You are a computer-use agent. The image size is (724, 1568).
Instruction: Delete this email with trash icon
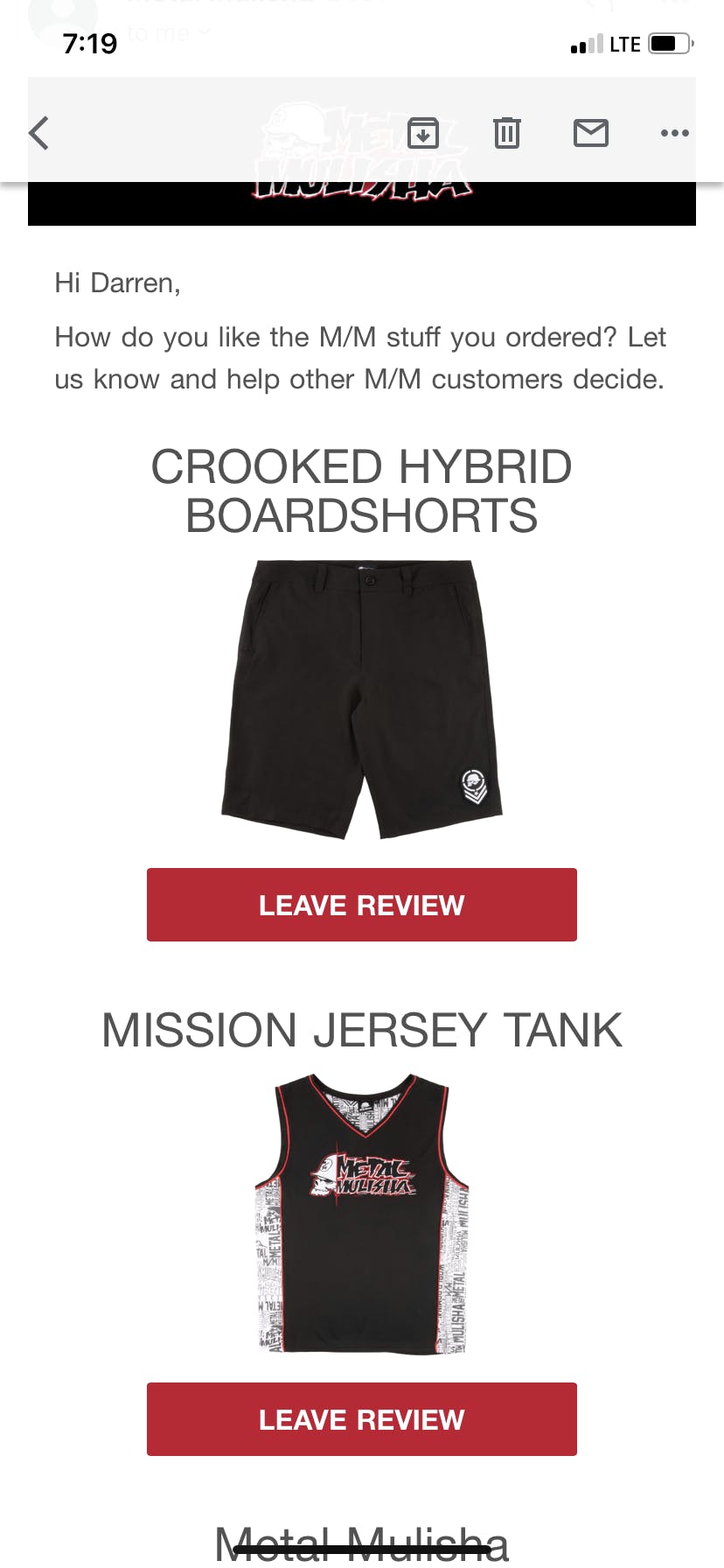507,133
